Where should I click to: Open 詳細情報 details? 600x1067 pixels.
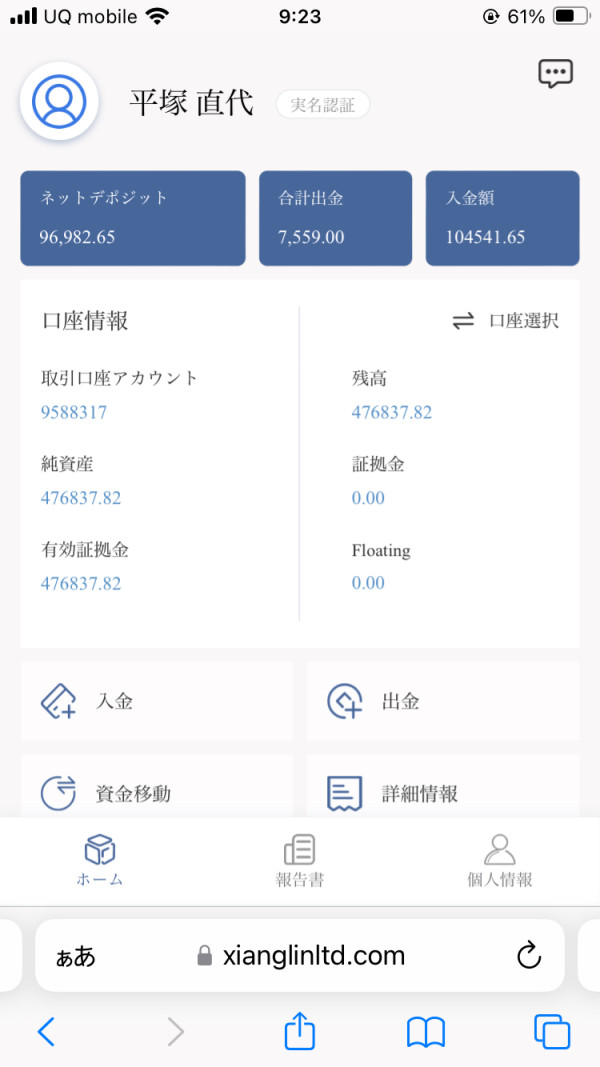tap(443, 787)
